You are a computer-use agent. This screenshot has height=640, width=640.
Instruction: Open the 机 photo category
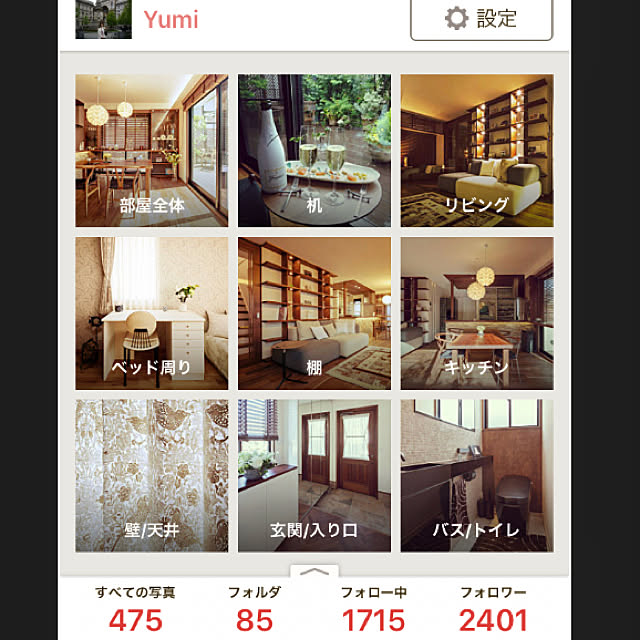(314, 150)
